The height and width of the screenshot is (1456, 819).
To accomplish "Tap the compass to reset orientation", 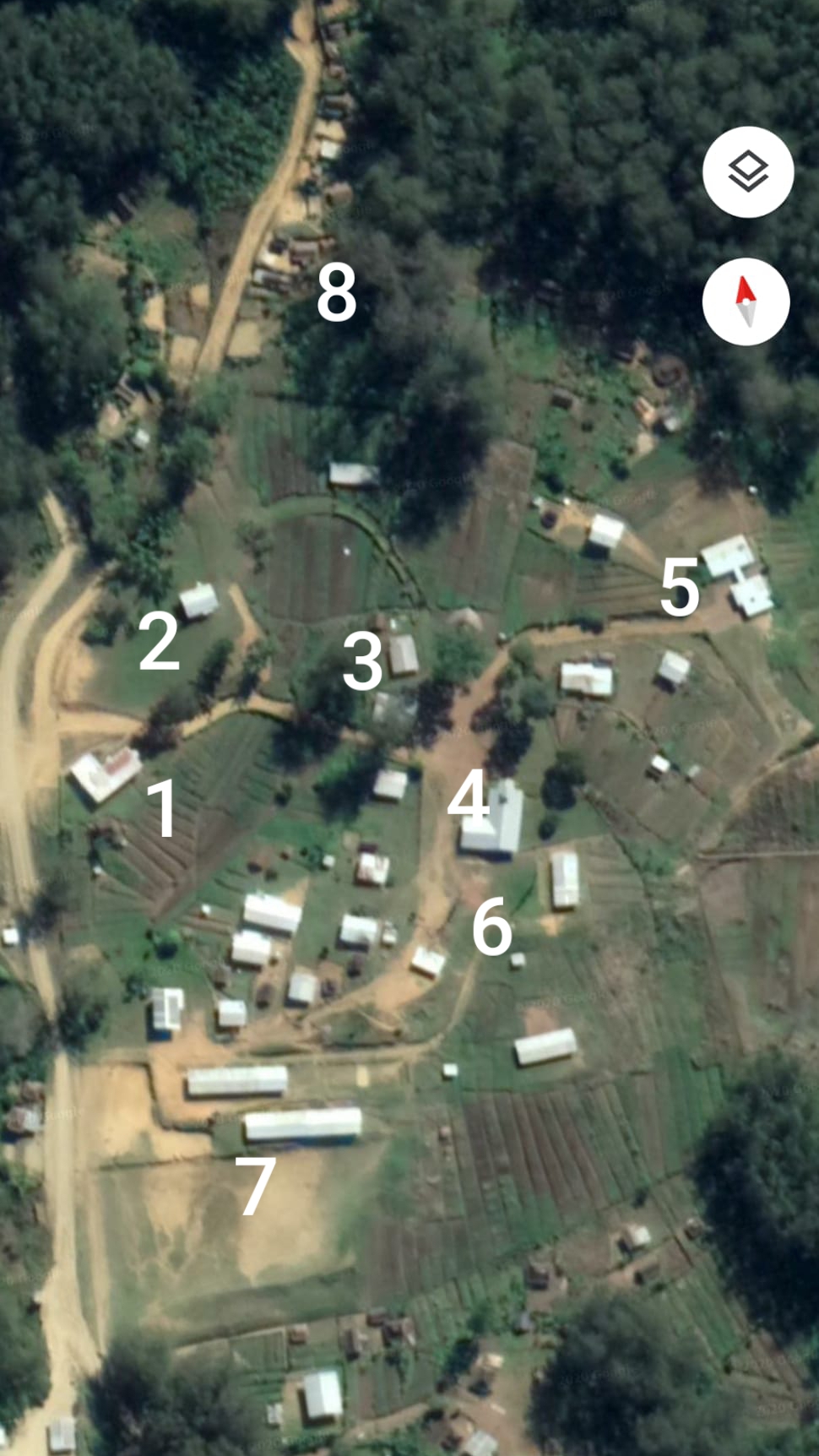I will (746, 302).
